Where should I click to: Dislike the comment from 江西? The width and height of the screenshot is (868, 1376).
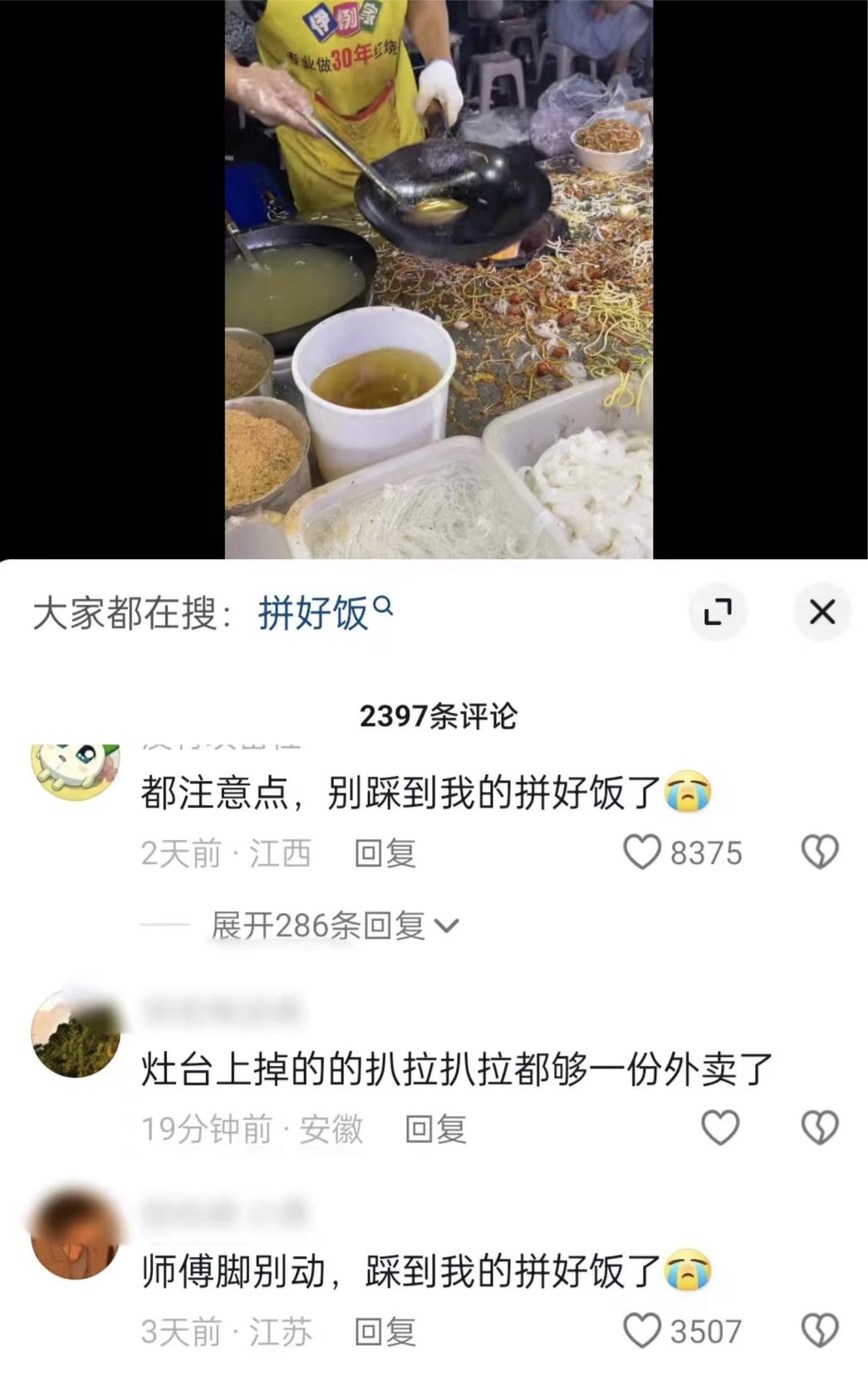820,853
